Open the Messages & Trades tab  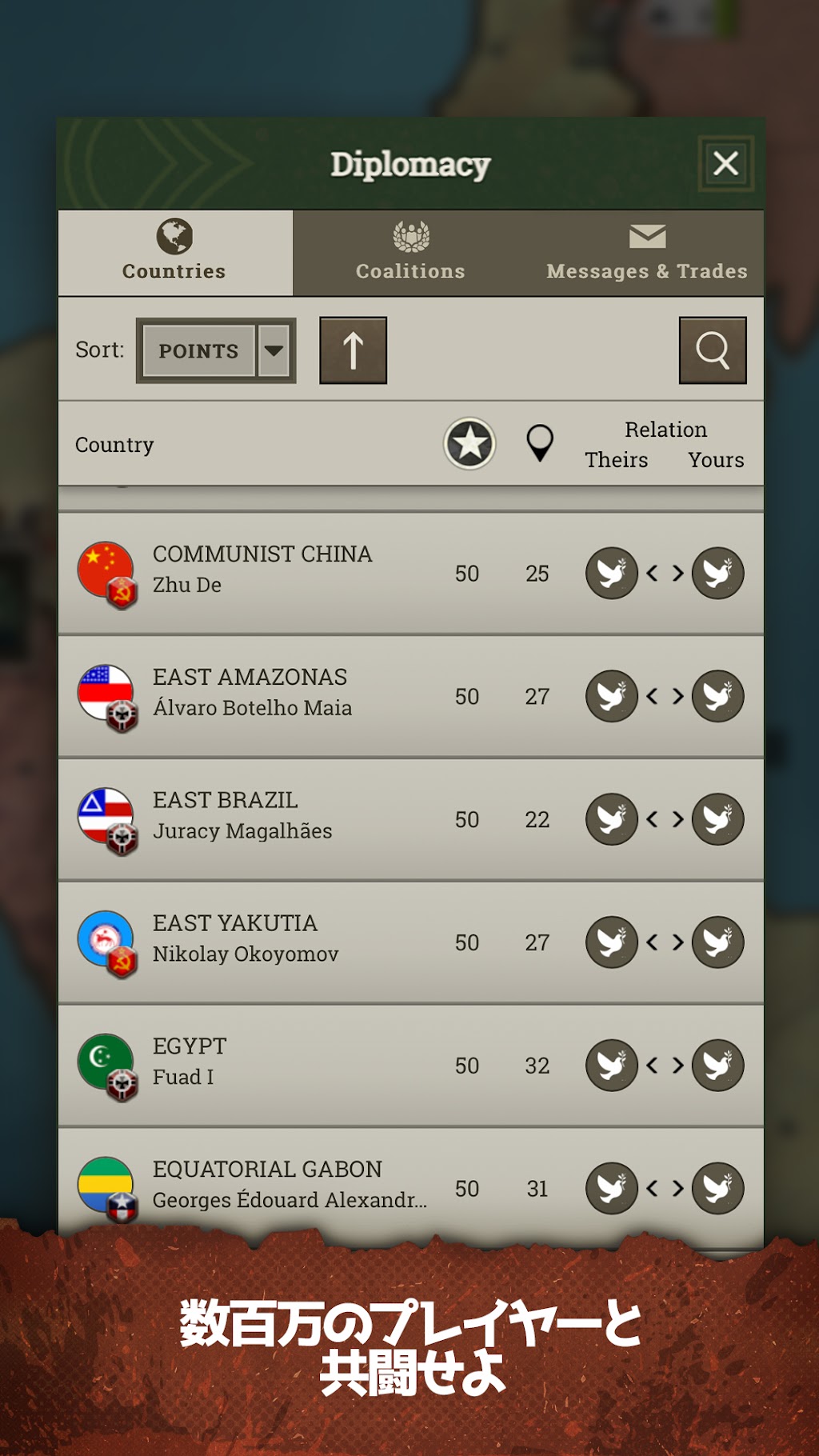click(646, 252)
